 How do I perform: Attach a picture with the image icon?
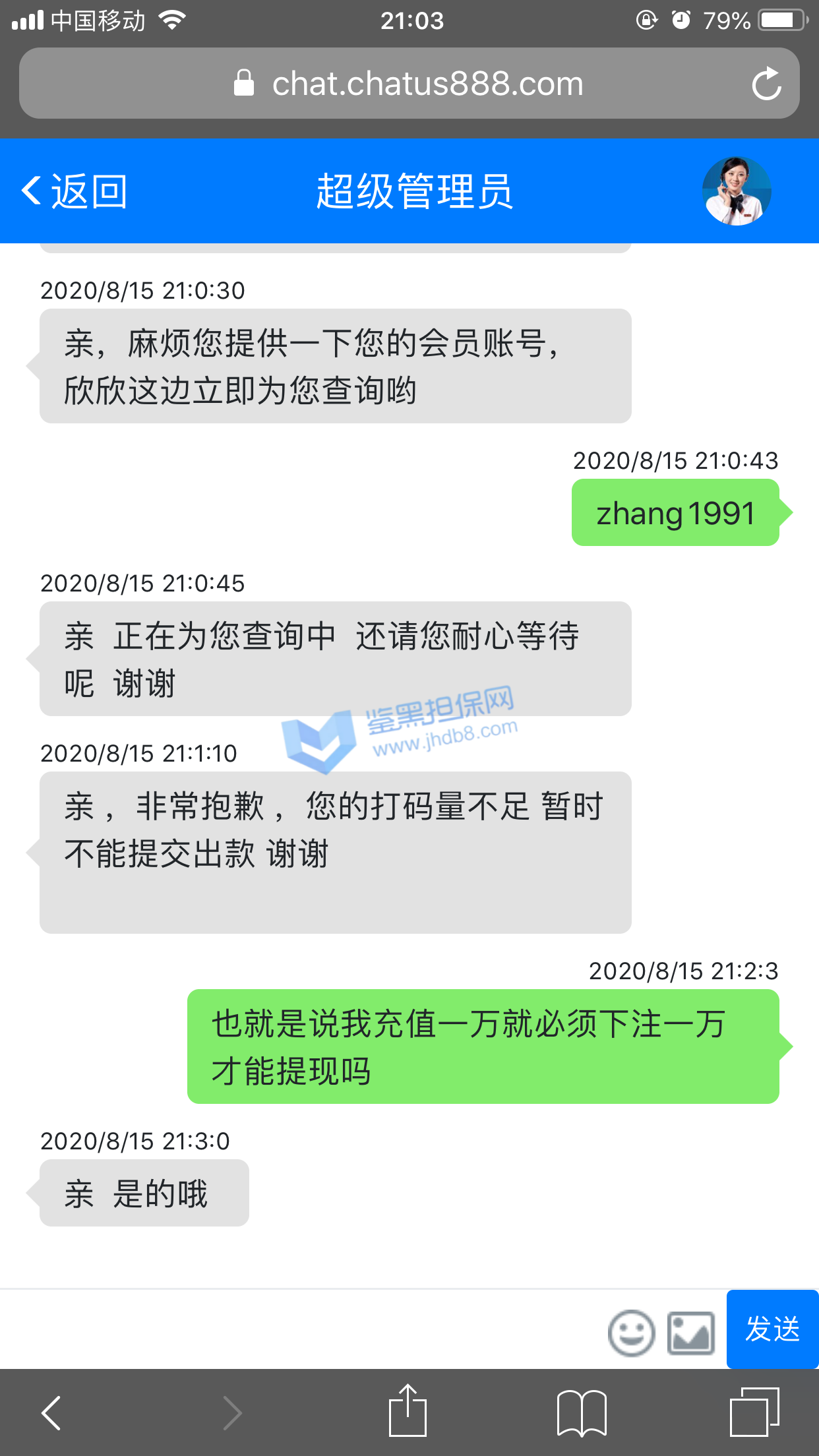pyautogui.click(x=690, y=1333)
